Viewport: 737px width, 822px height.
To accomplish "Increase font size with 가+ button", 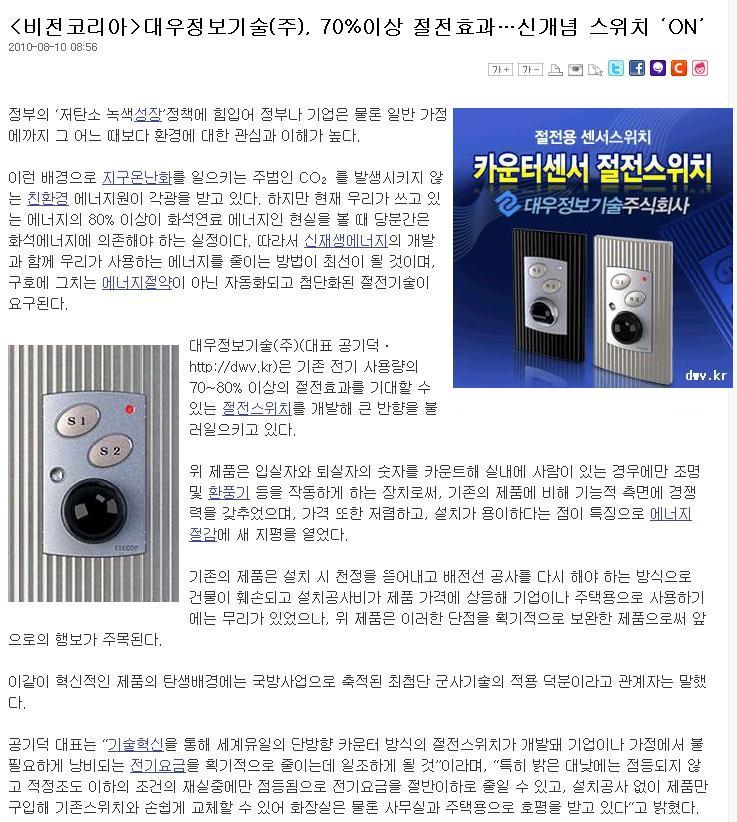I will 500,69.
